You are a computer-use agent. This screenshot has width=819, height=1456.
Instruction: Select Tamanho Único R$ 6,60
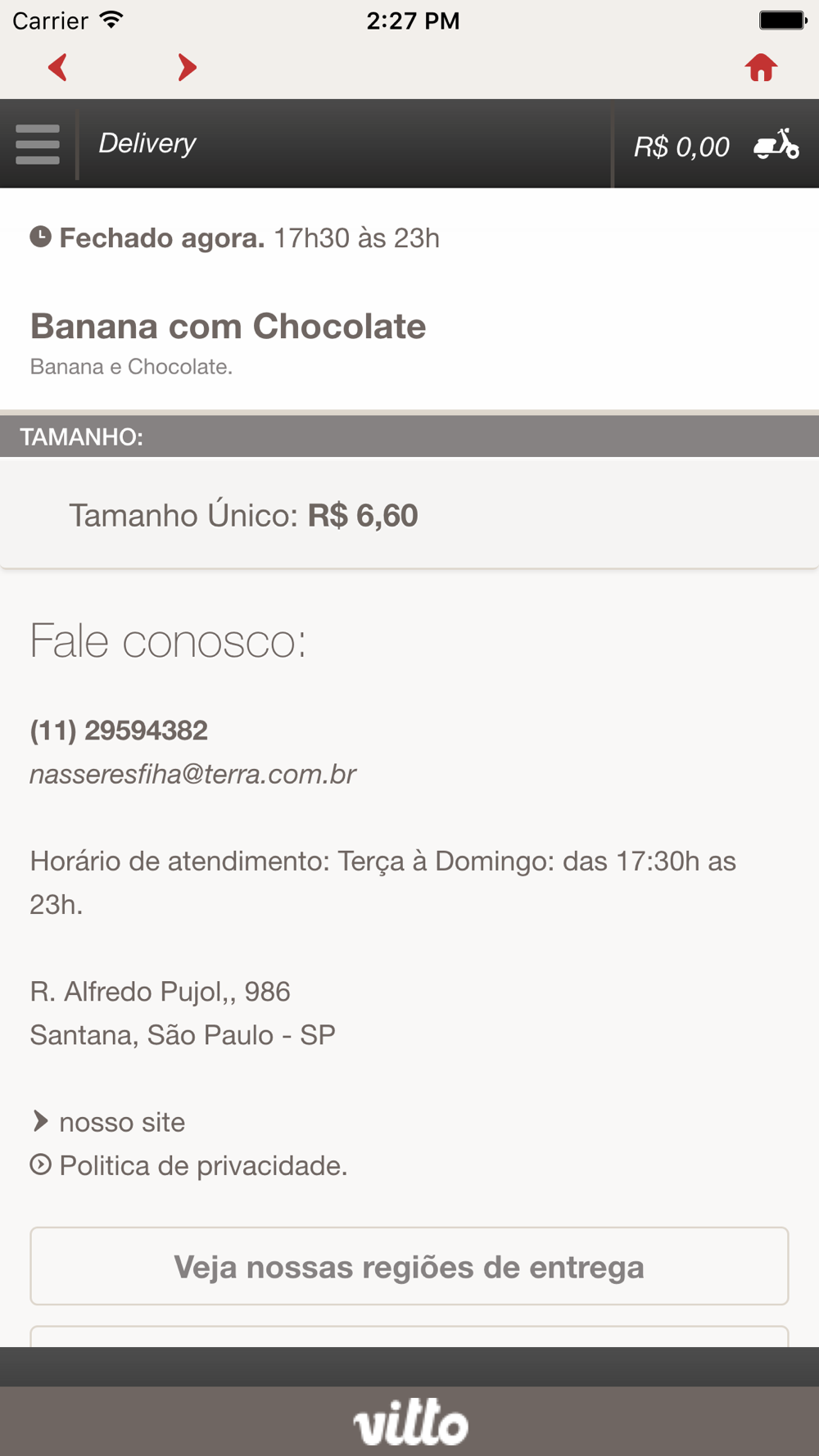pyautogui.click(x=409, y=515)
